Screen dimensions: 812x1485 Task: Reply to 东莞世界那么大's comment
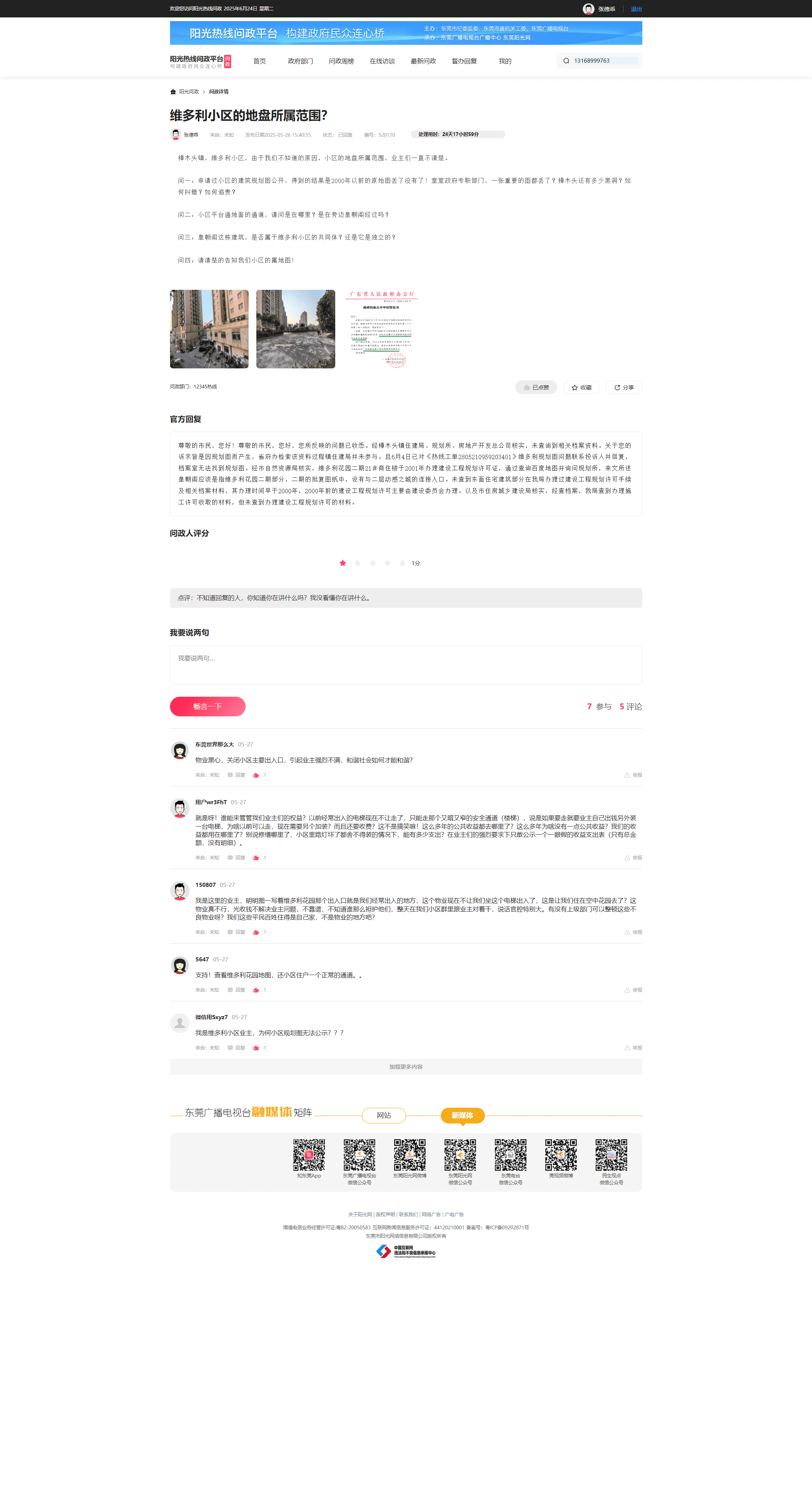(237, 775)
